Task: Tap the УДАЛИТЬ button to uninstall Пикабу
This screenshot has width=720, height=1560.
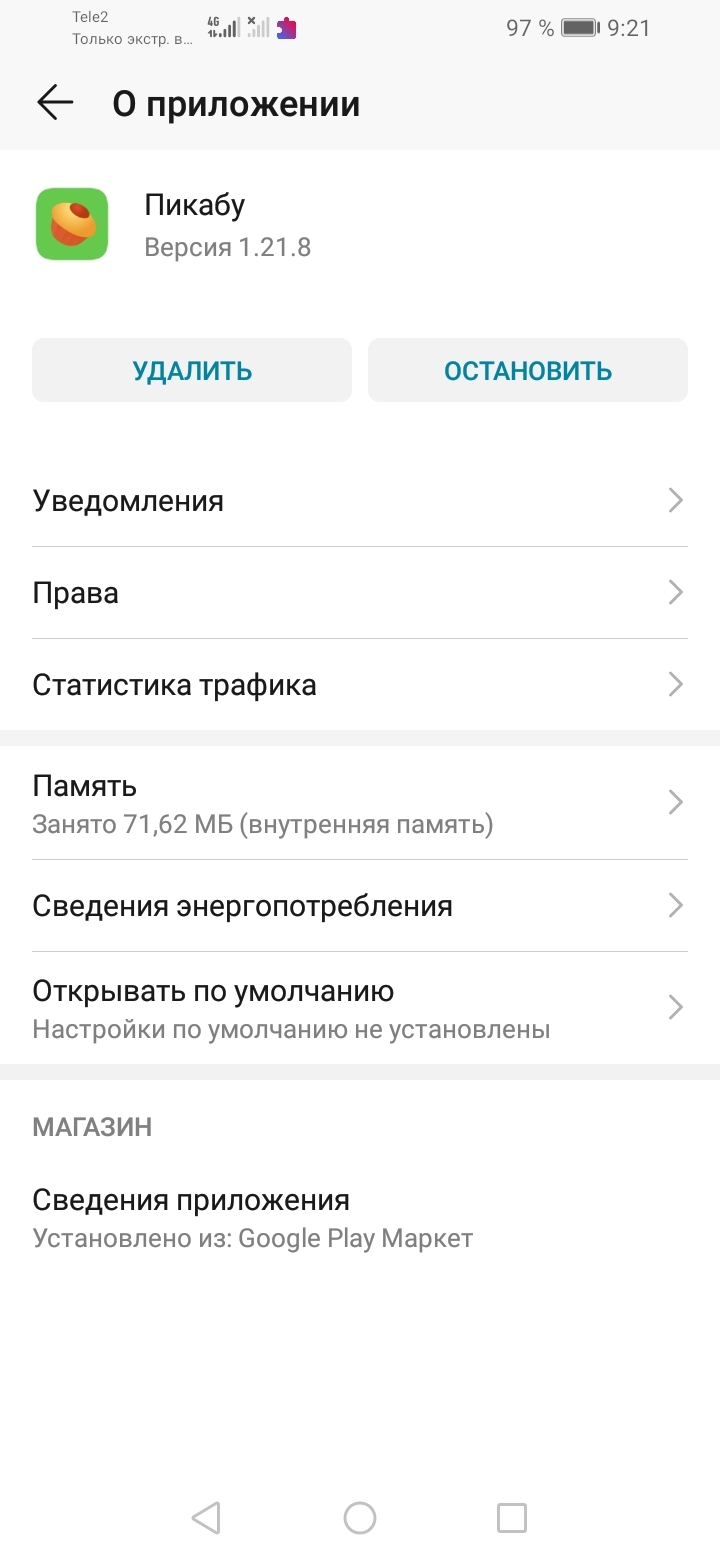Action: pyautogui.click(x=192, y=371)
